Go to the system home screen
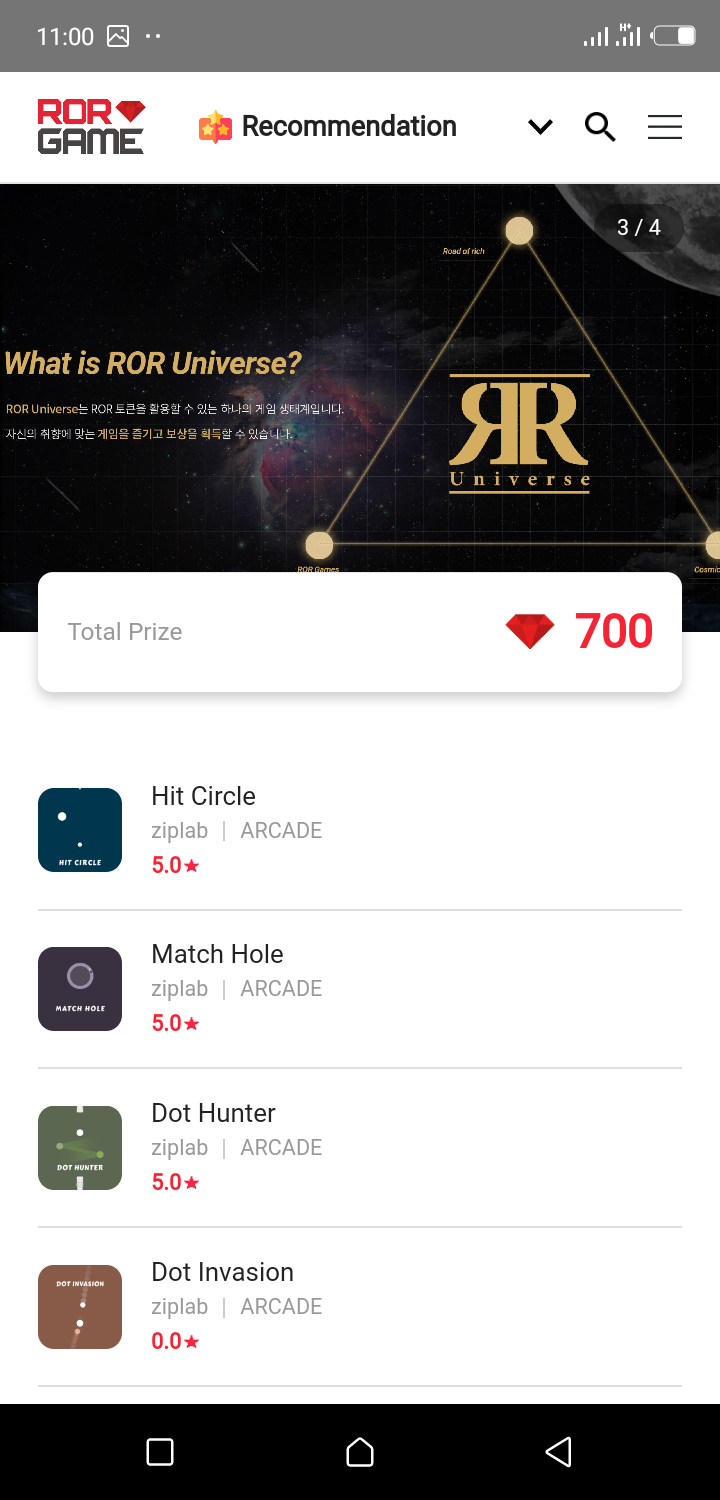This screenshot has height=1500, width=720. (x=360, y=1452)
